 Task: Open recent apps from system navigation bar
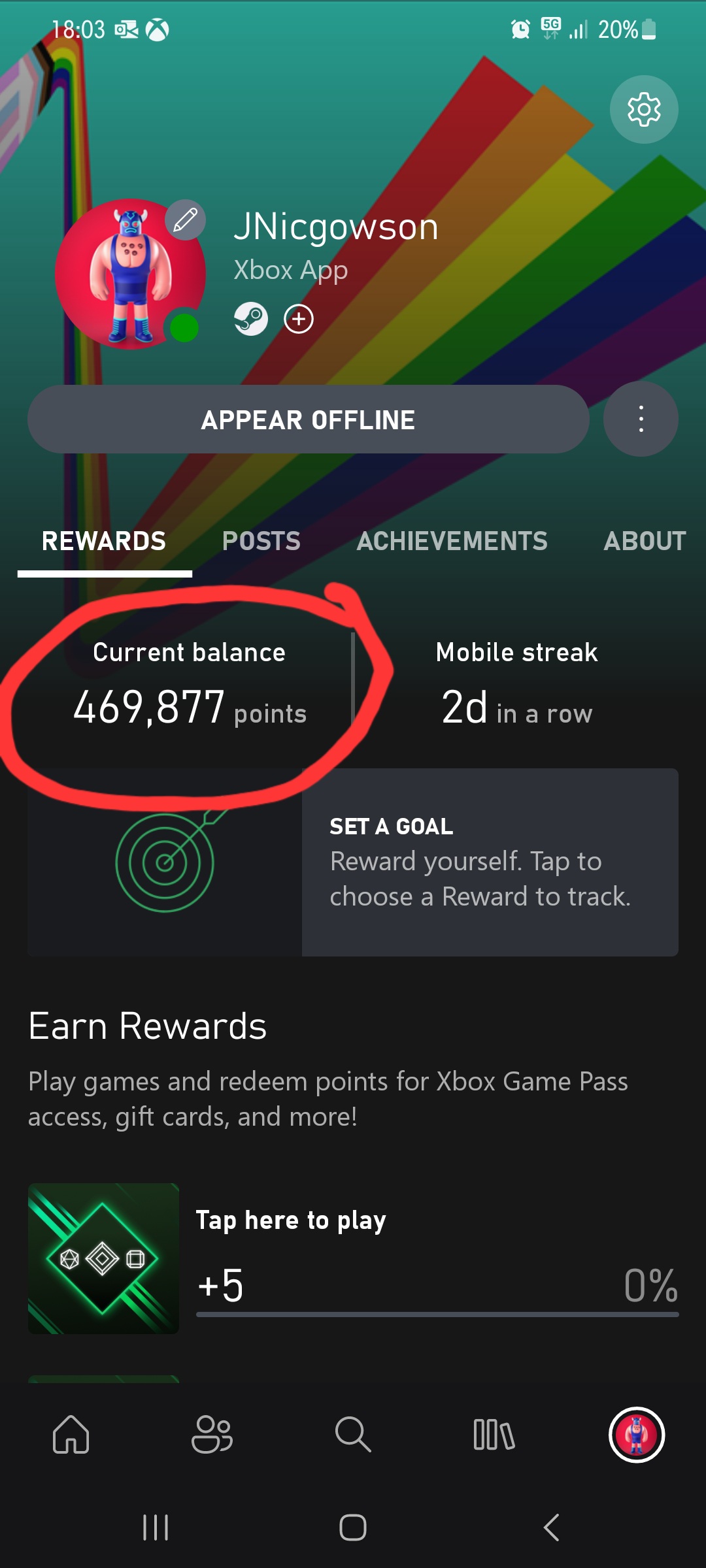click(156, 1527)
